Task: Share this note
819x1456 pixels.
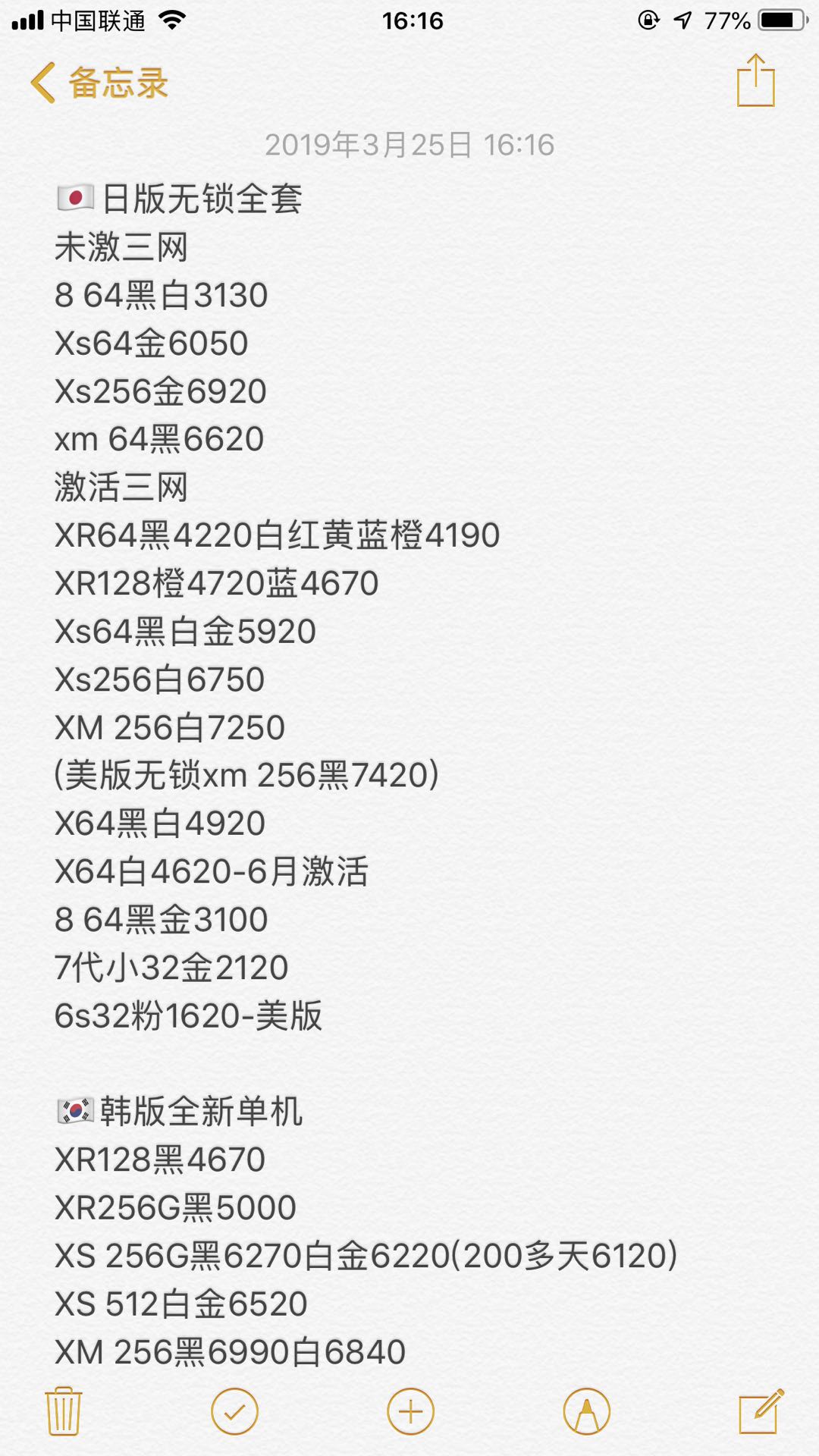Action: point(755,80)
